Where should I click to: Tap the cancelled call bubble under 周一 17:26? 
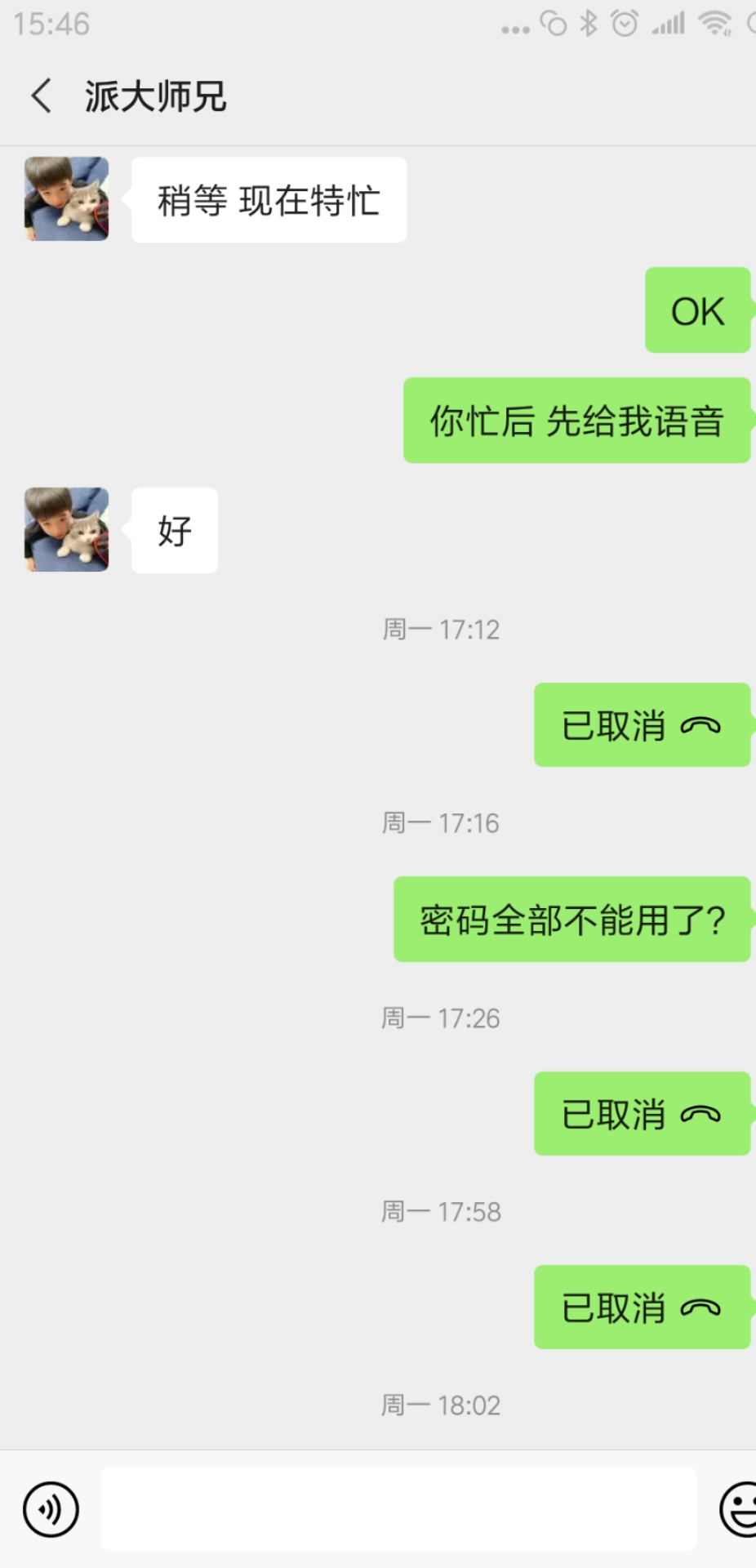pos(642,1114)
